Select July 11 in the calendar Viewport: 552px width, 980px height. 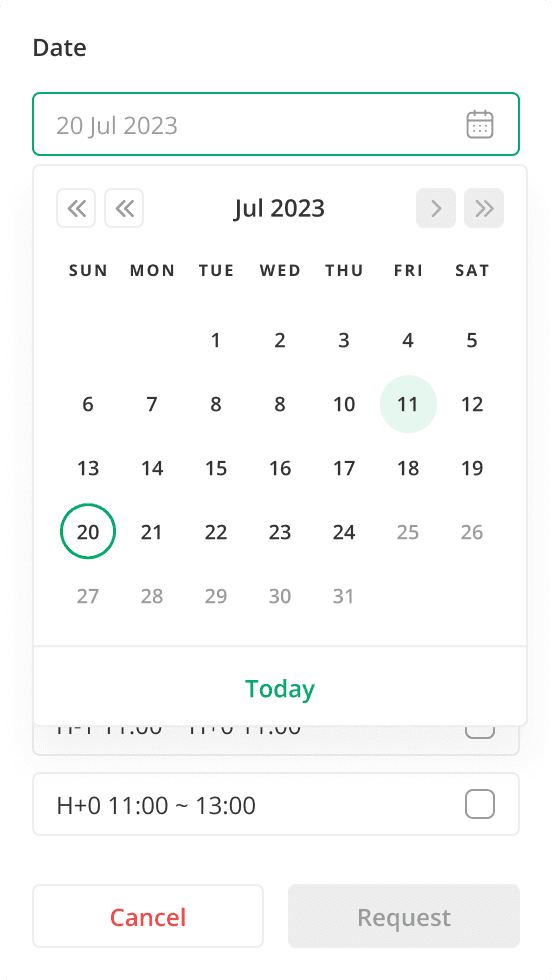pyautogui.click(x=408, y=404)
